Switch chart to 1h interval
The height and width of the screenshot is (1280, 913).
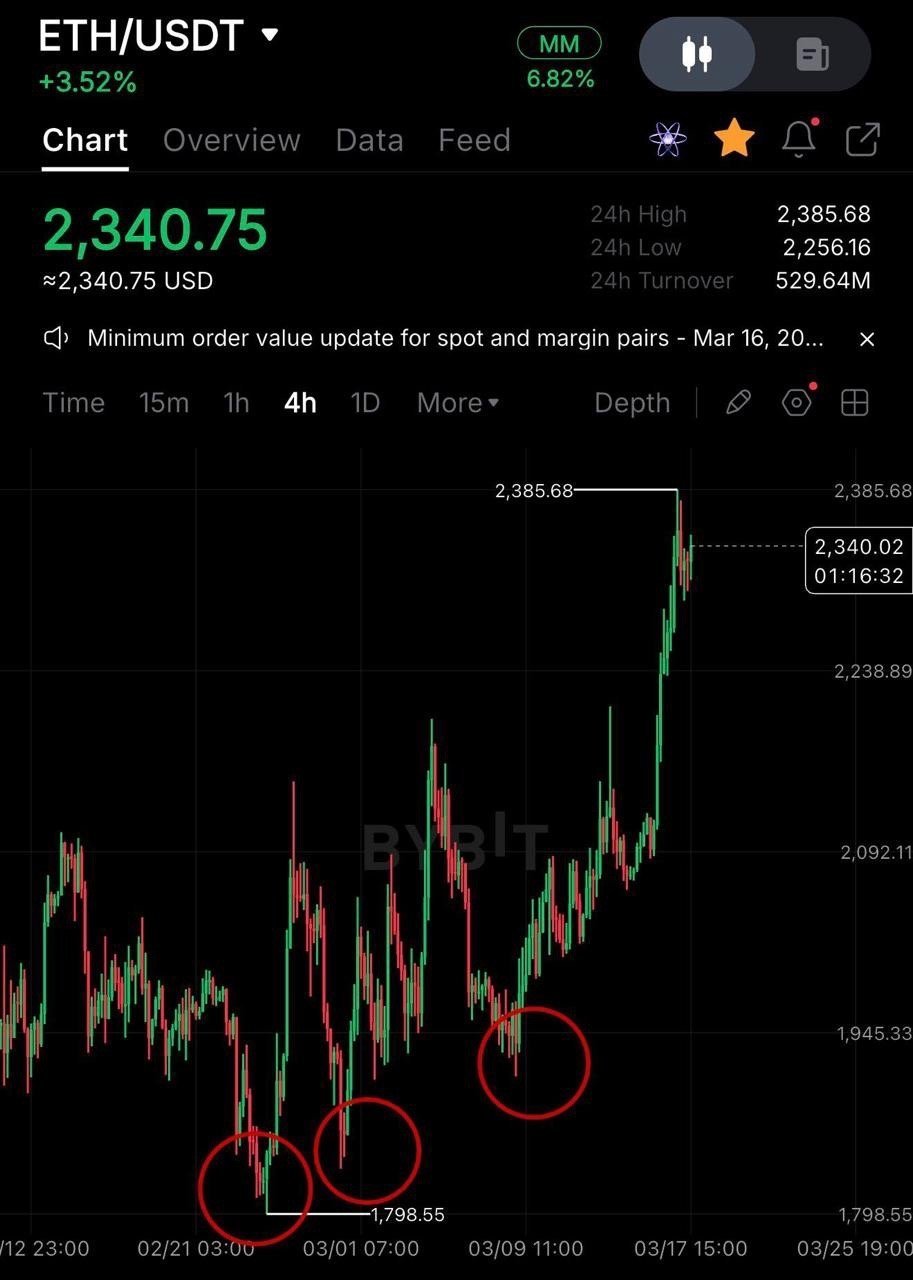click(236, 403)
